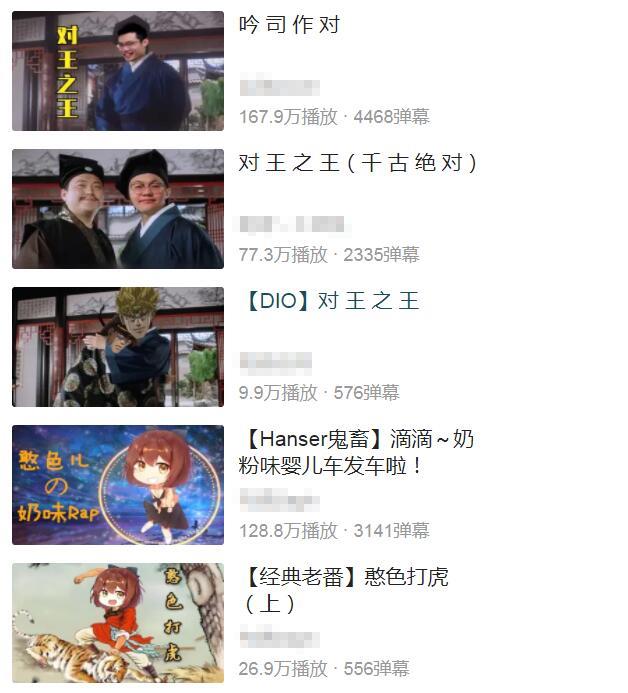Image resolution: width=628 pixels, height=693 pixels.
Task: Open the video titled 吟司作对
Action: (290, 25)
